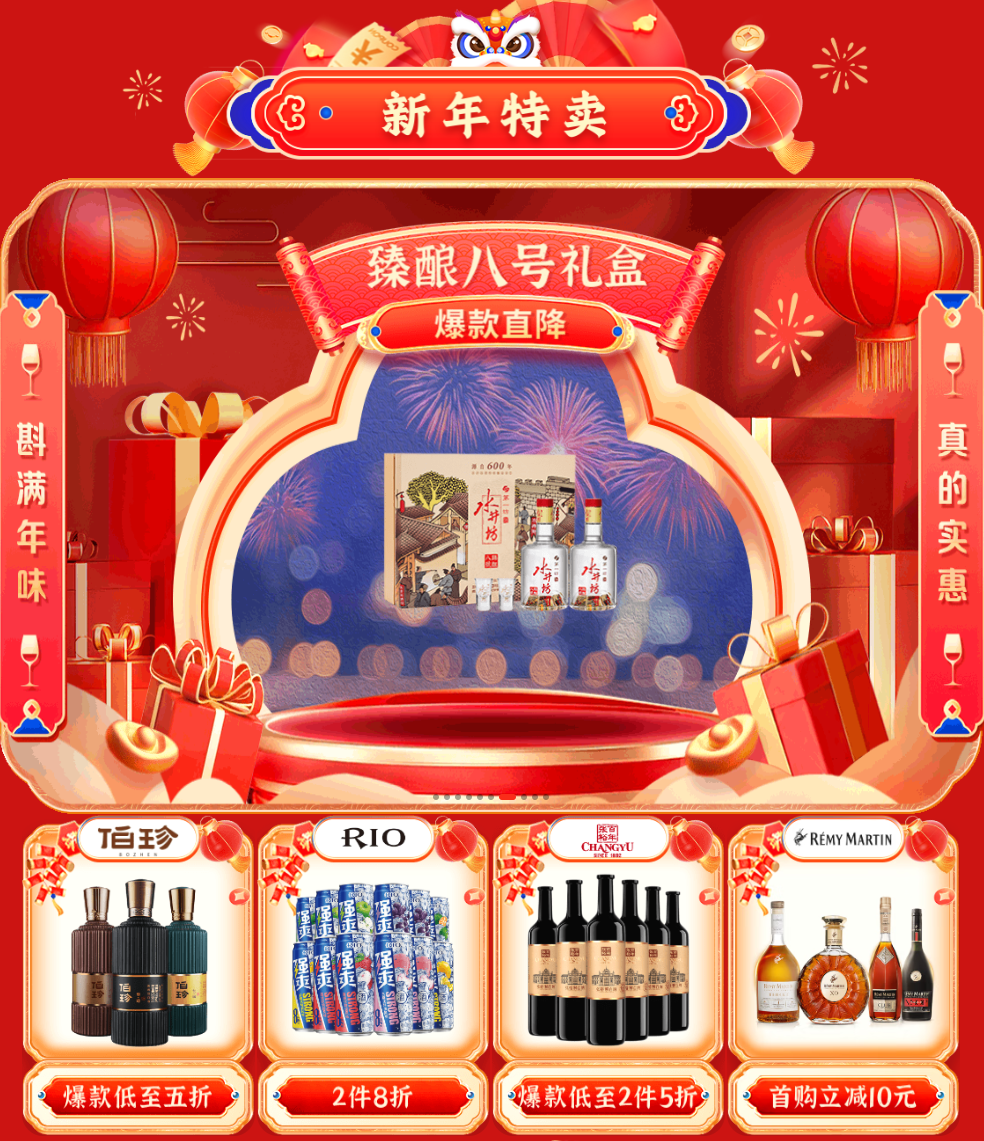The image size is (984, 1141).
Task: View the Changyu wine product card
Action: [608, 945]
